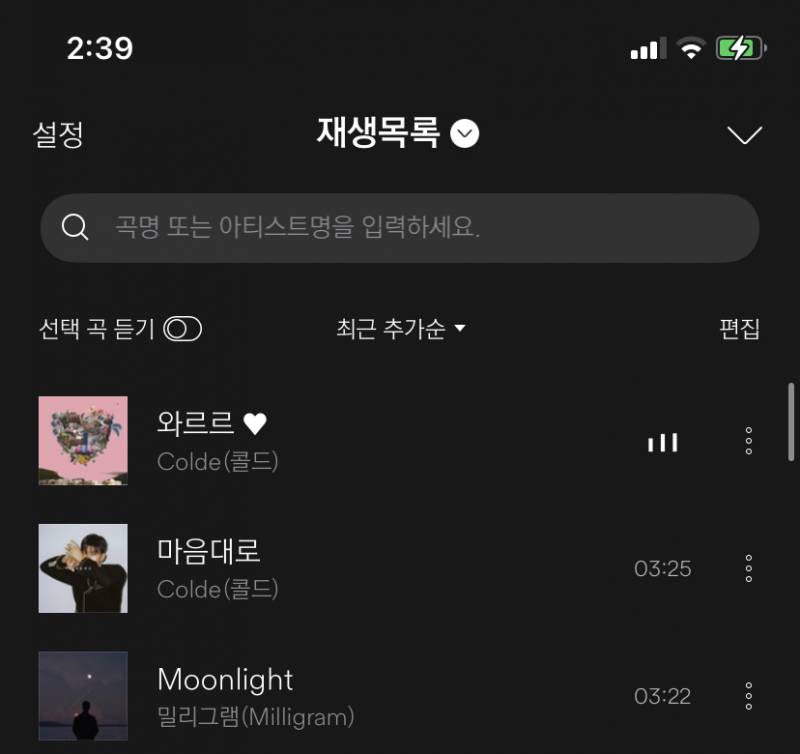Tap 편집 to edit the playlist
The width and height of the screenshot is (800, 754).
tap(739, 329)
